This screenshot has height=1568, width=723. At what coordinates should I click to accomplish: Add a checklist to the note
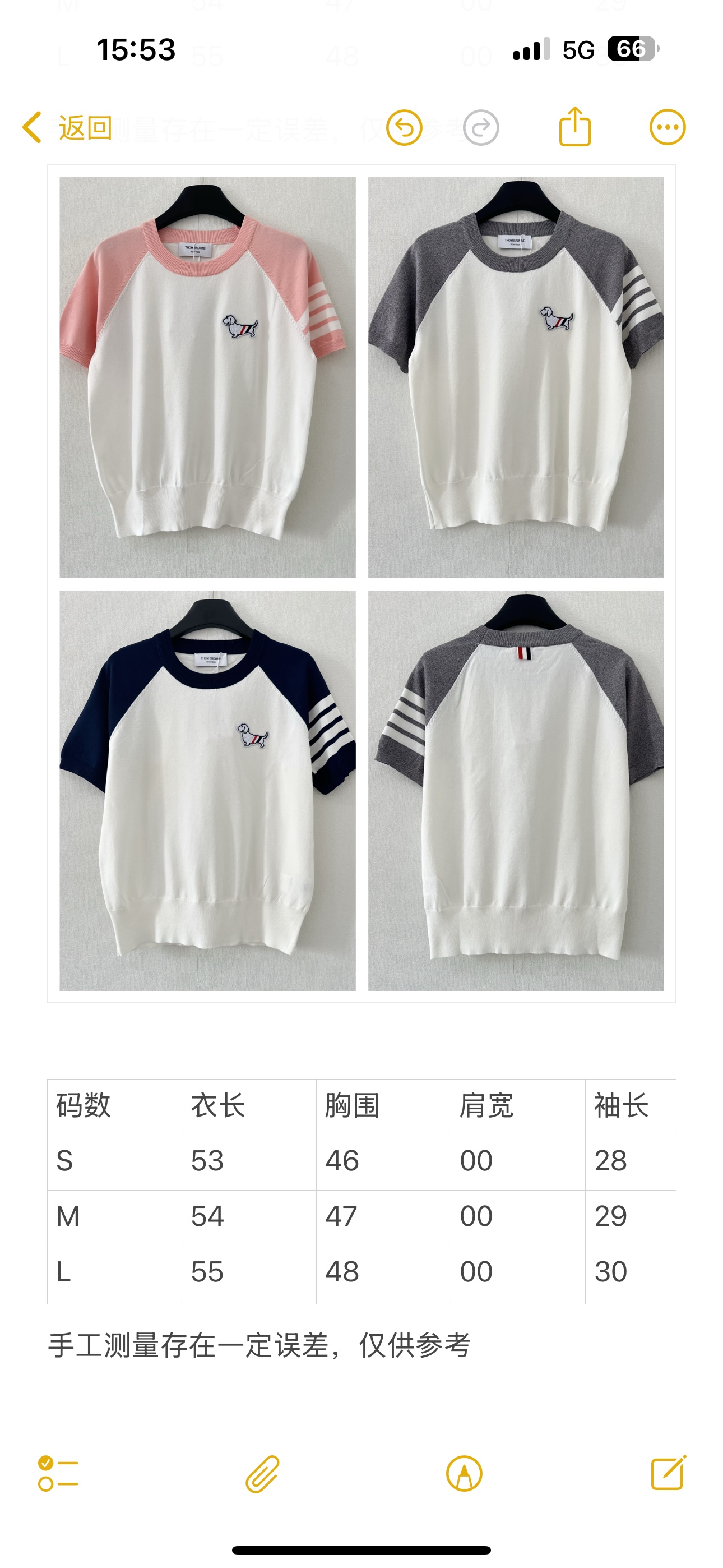[58, 1473]
